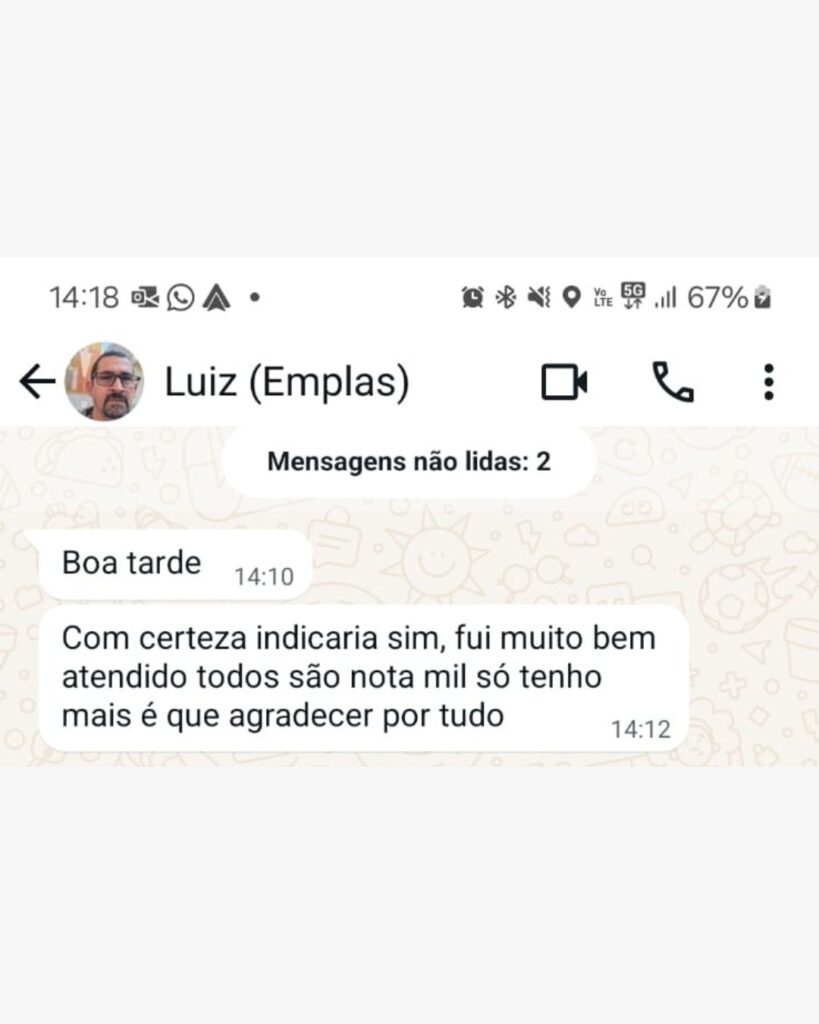Tap the muted sound status icon

(537, 296)
